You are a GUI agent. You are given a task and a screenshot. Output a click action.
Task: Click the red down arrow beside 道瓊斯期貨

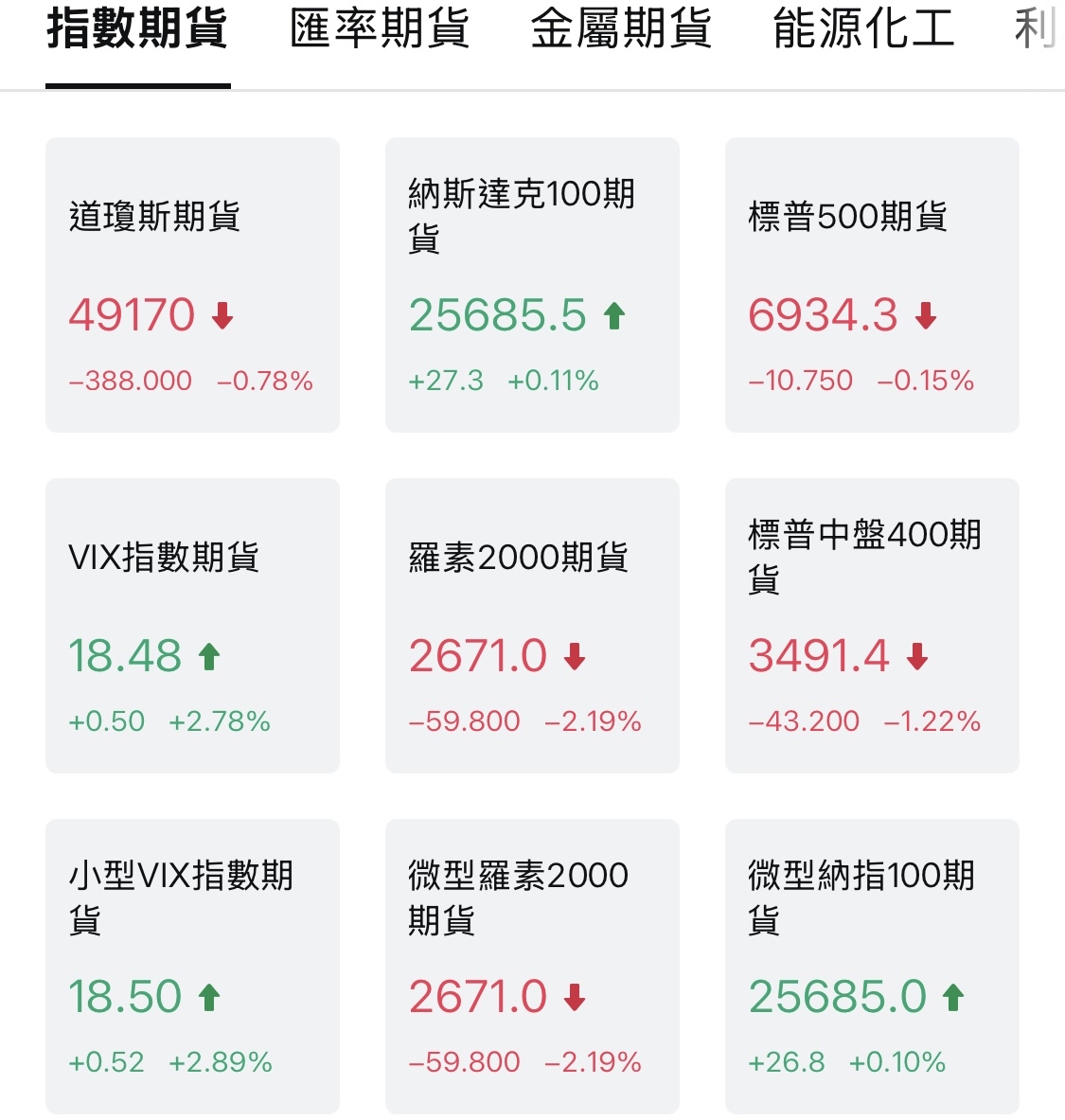[x=223, y=317]
